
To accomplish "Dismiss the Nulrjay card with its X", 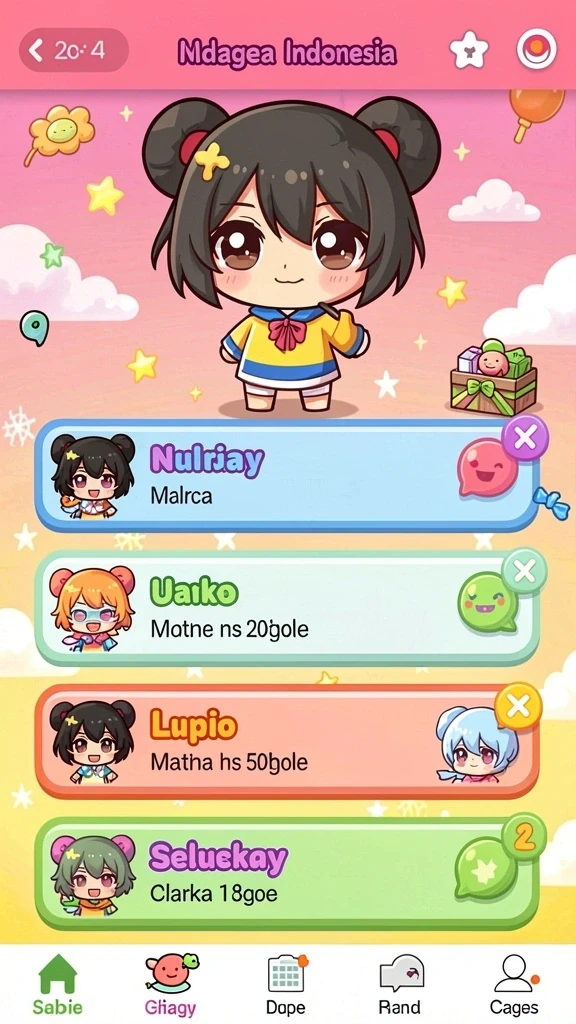I will tap(525, 438).
